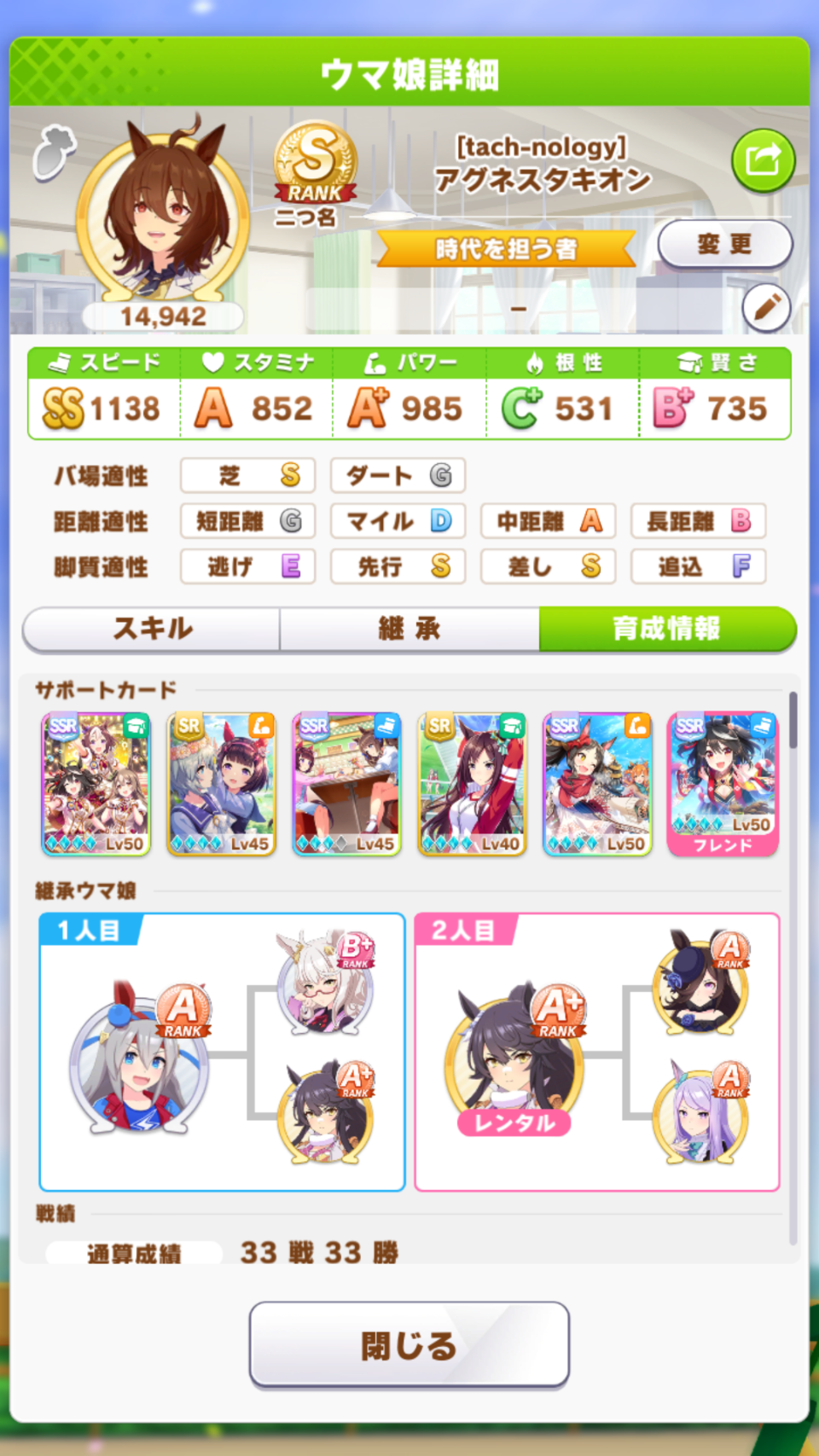
Task: Switch to the スキル tab
Action: click(x=153, y=629)
